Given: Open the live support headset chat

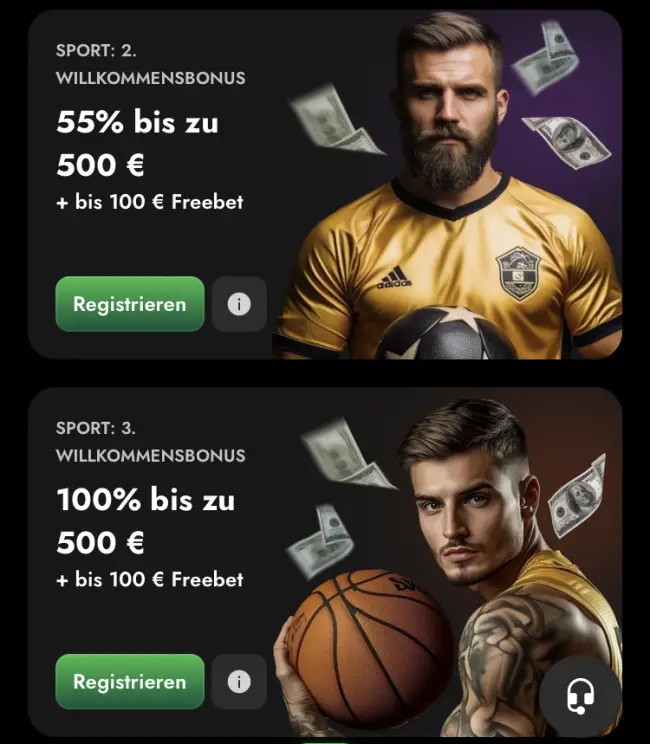Looking at the screenshot, I should (580, 697).
